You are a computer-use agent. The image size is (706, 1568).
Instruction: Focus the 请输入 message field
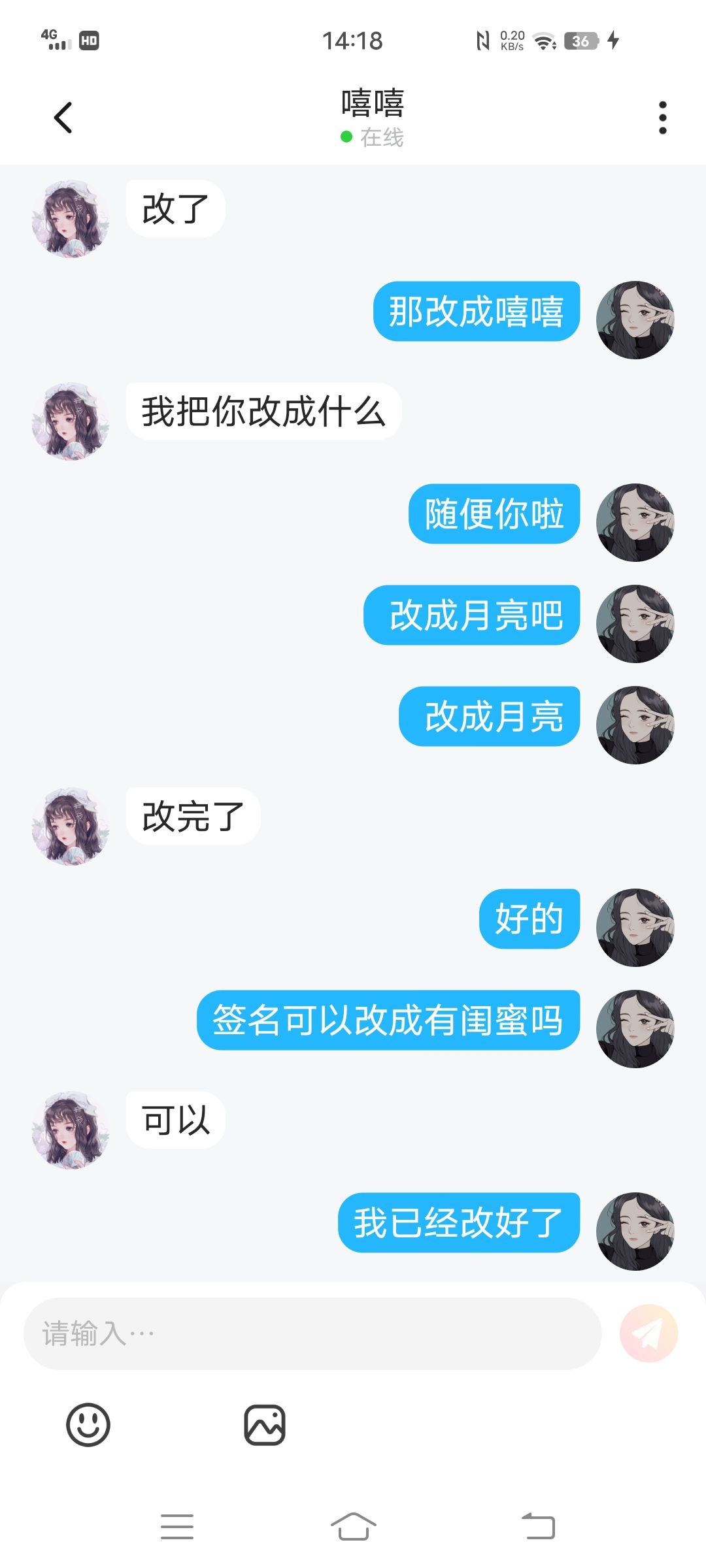[x=312, y=1333]
